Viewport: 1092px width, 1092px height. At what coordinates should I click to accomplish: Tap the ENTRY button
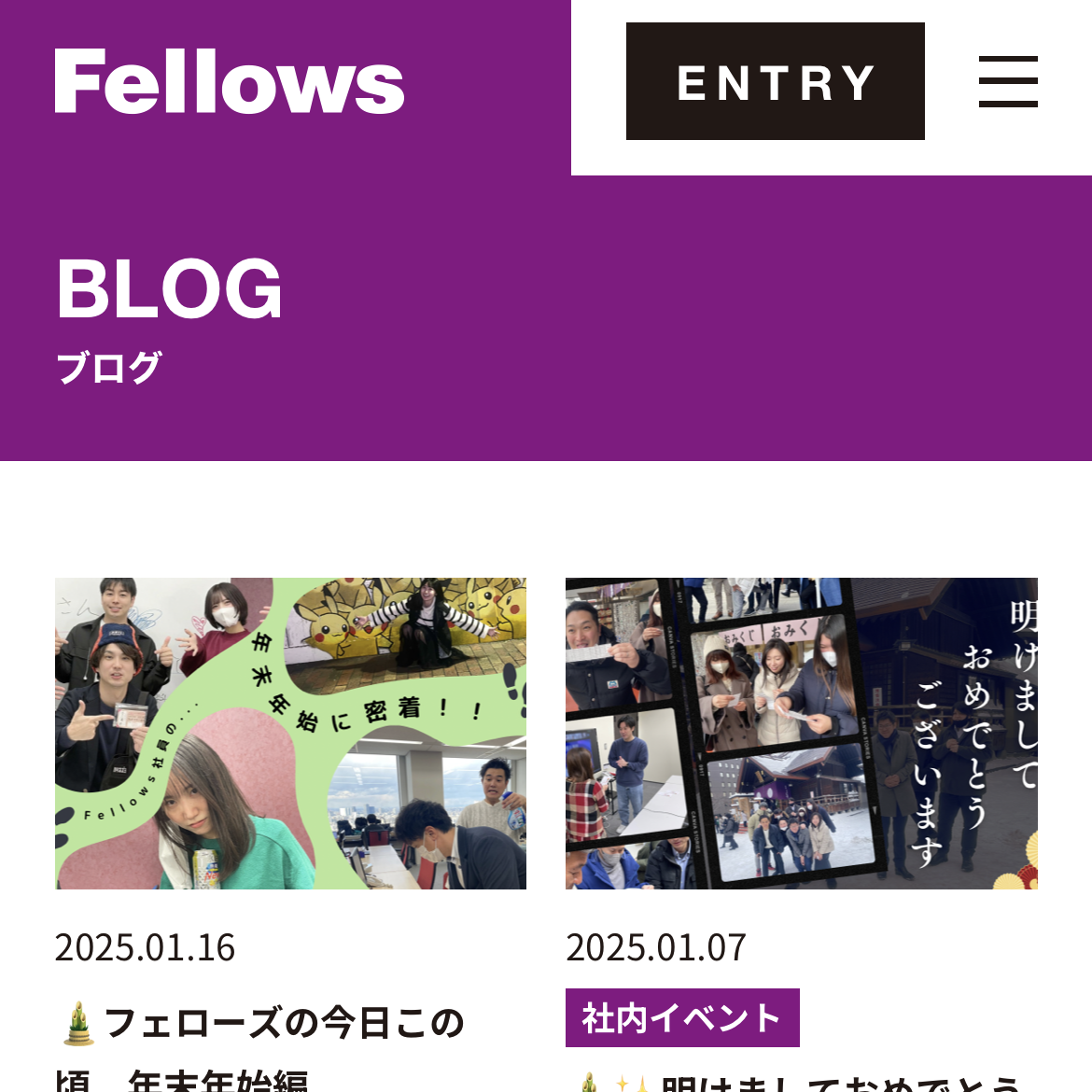point(775,81)
